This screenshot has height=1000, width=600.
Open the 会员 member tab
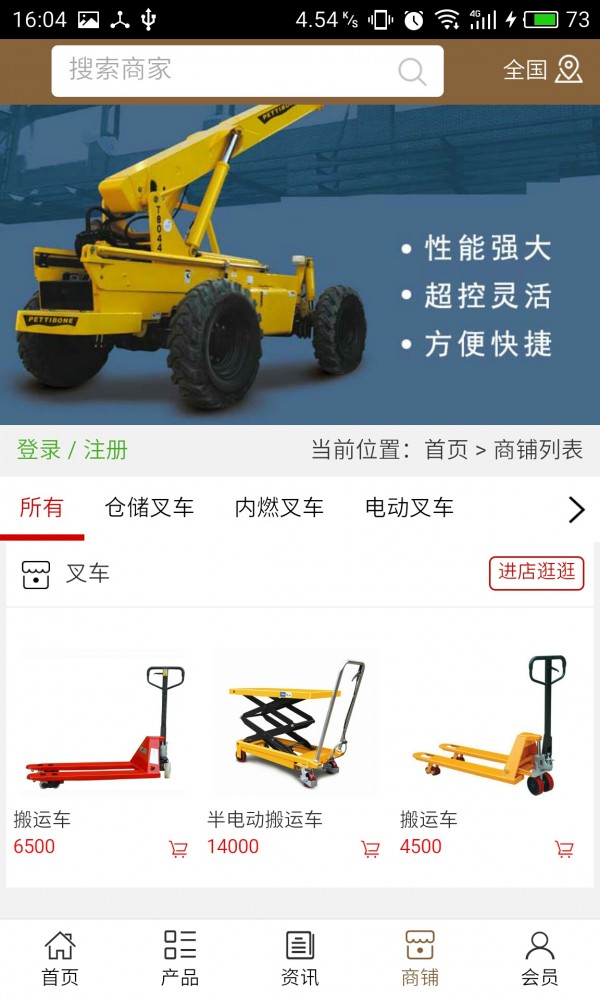coord(540,958)
